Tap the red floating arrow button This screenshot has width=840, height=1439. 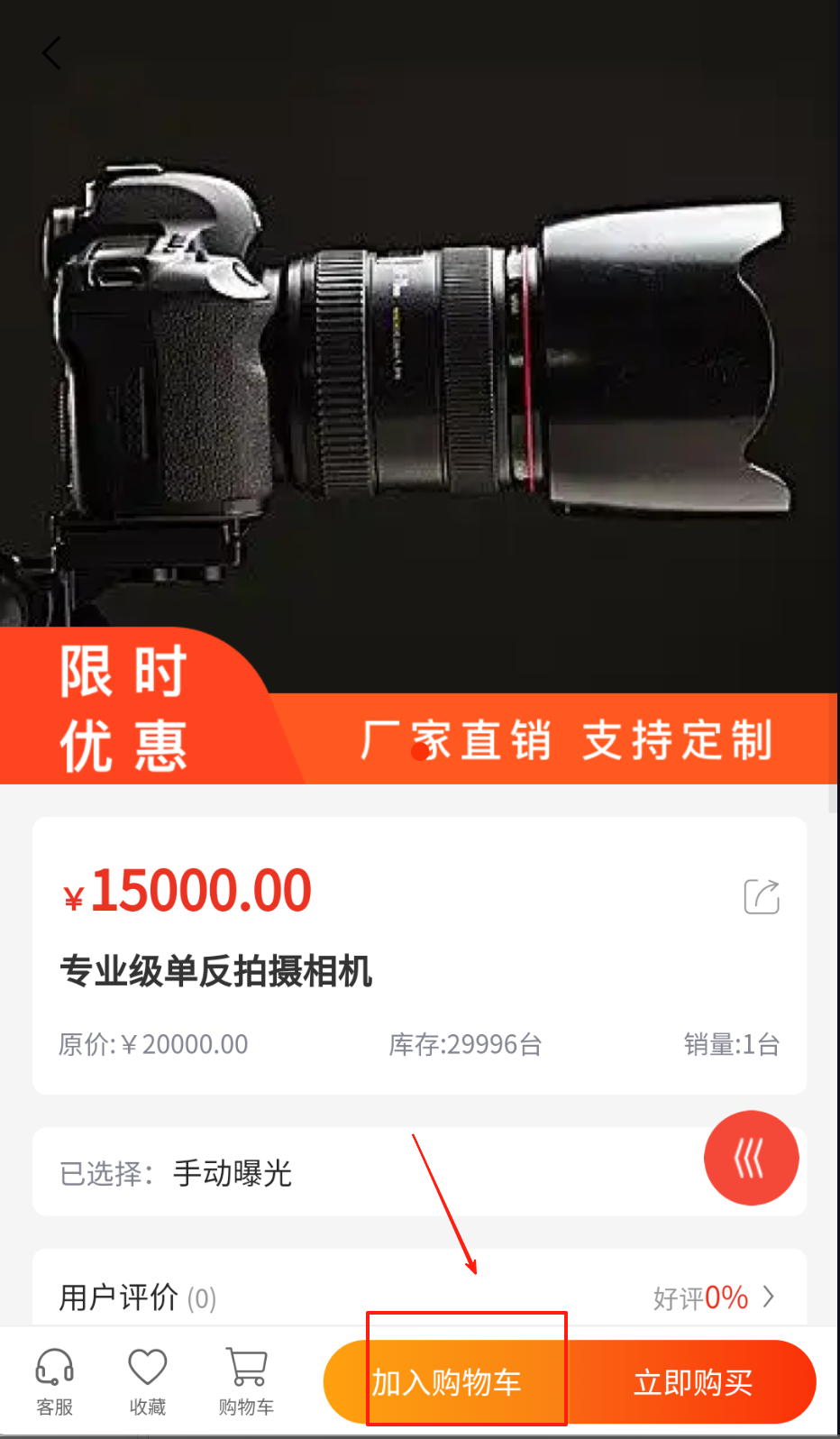[x=751, y=1158]
